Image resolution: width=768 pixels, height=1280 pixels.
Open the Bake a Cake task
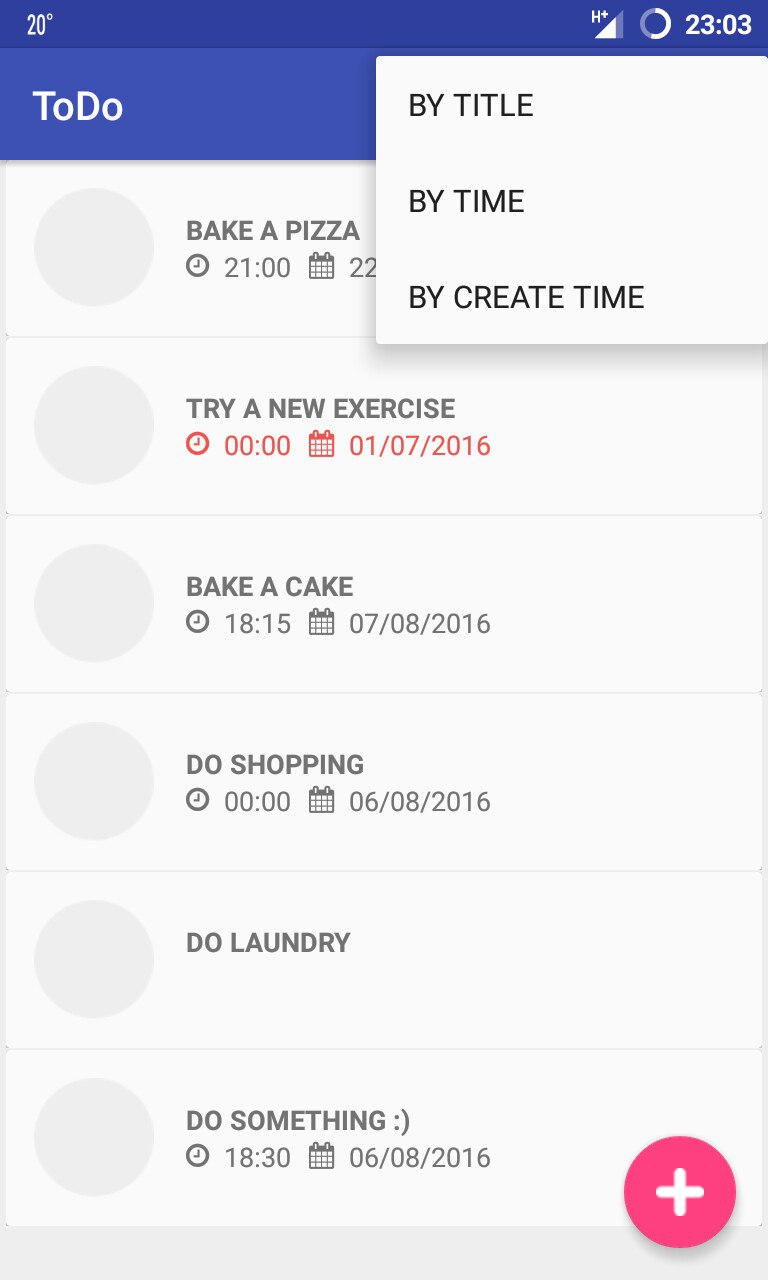point(384,604)
